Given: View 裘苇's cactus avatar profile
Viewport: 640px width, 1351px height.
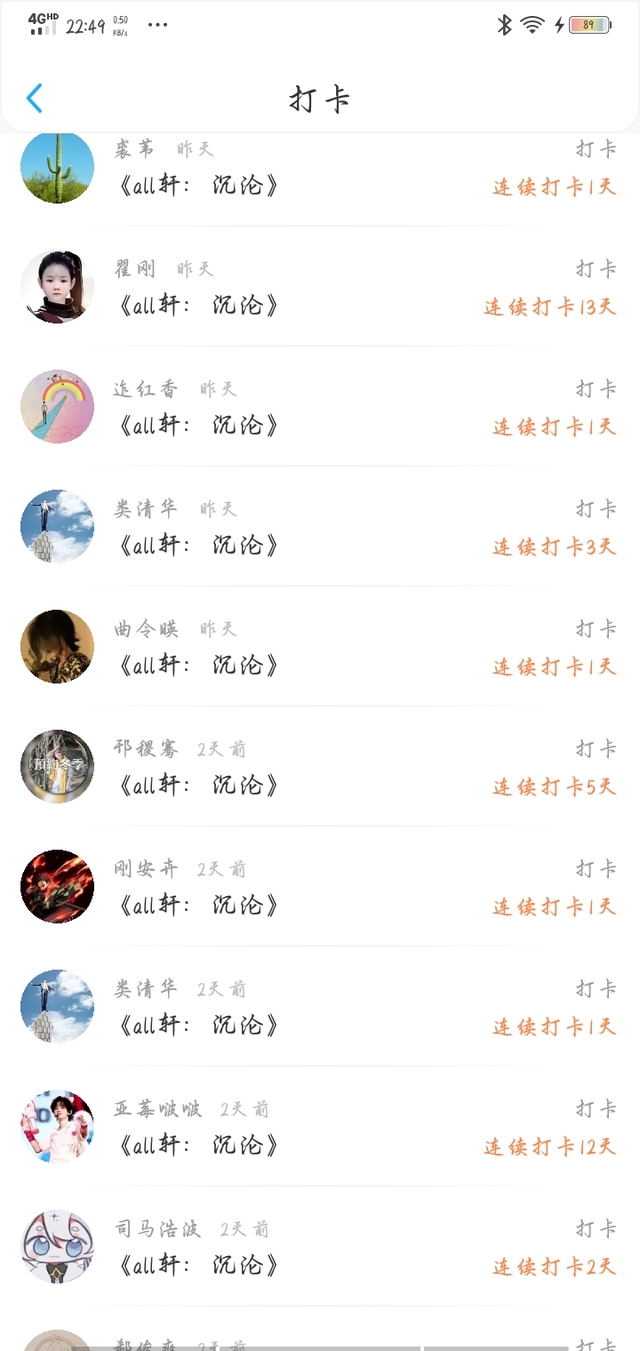Looking at the screenshot, I should 57,167.
